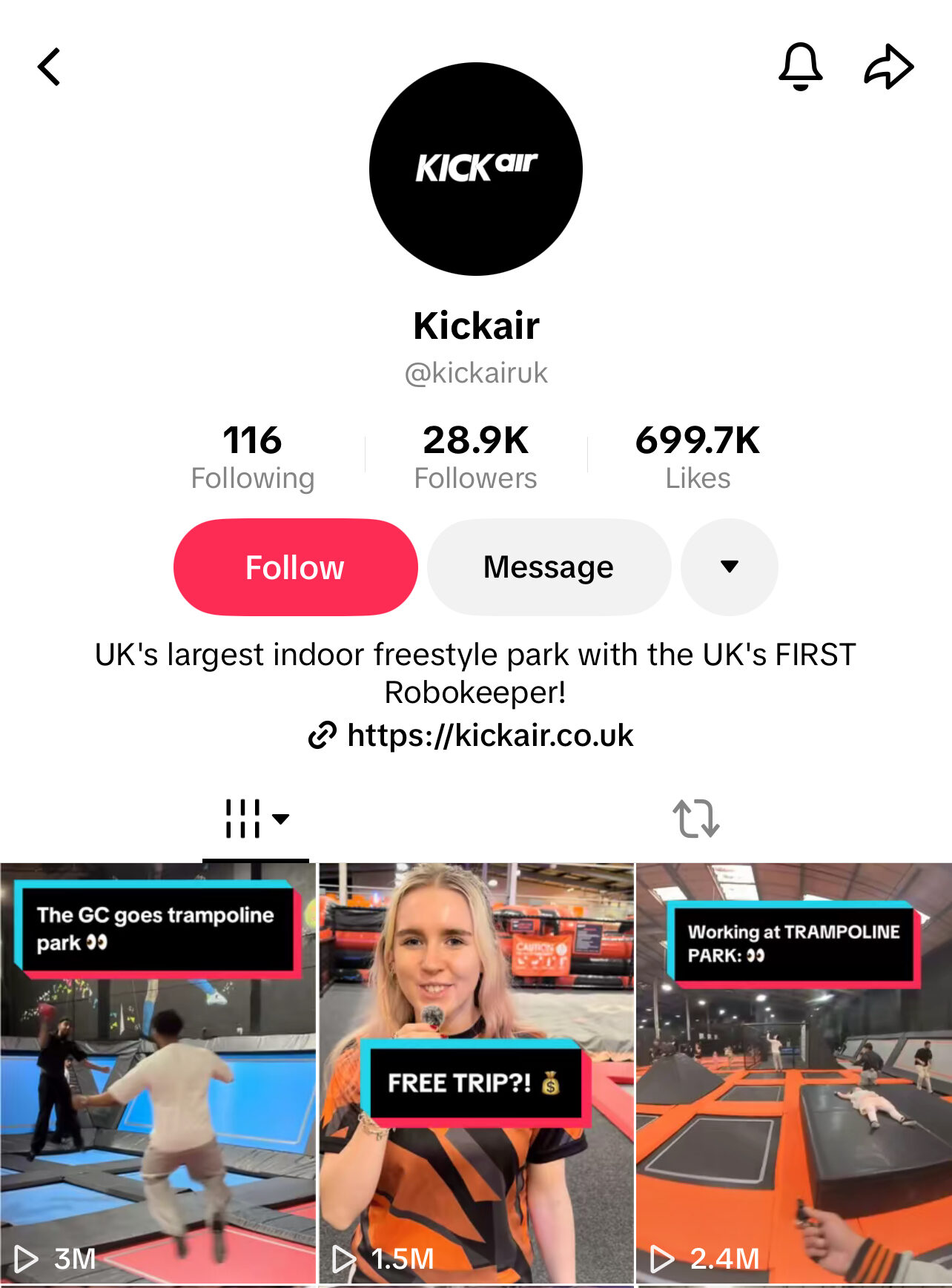Viewport: 952px width, 1288px height.
Task: Open the kickair.co.uk website link
Action: pos(489,736)
